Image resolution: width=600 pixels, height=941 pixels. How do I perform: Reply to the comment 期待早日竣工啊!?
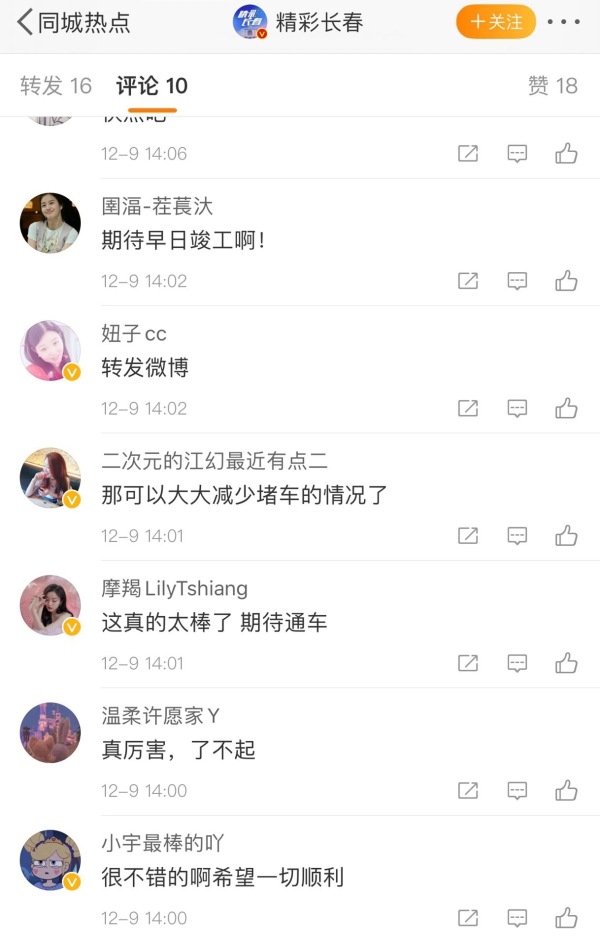[517, 281]
